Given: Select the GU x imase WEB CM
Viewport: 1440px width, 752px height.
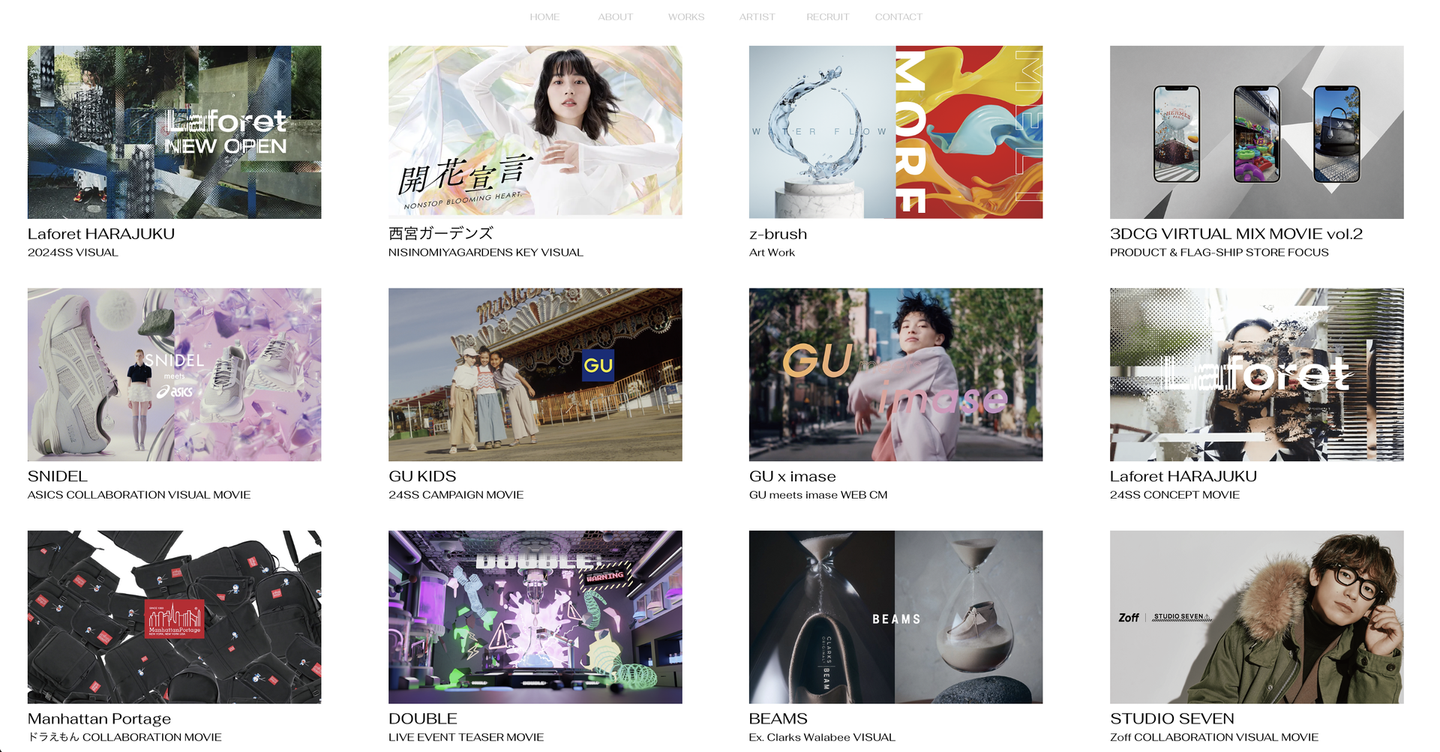Looking at the screenshot, I should [895, 375].
